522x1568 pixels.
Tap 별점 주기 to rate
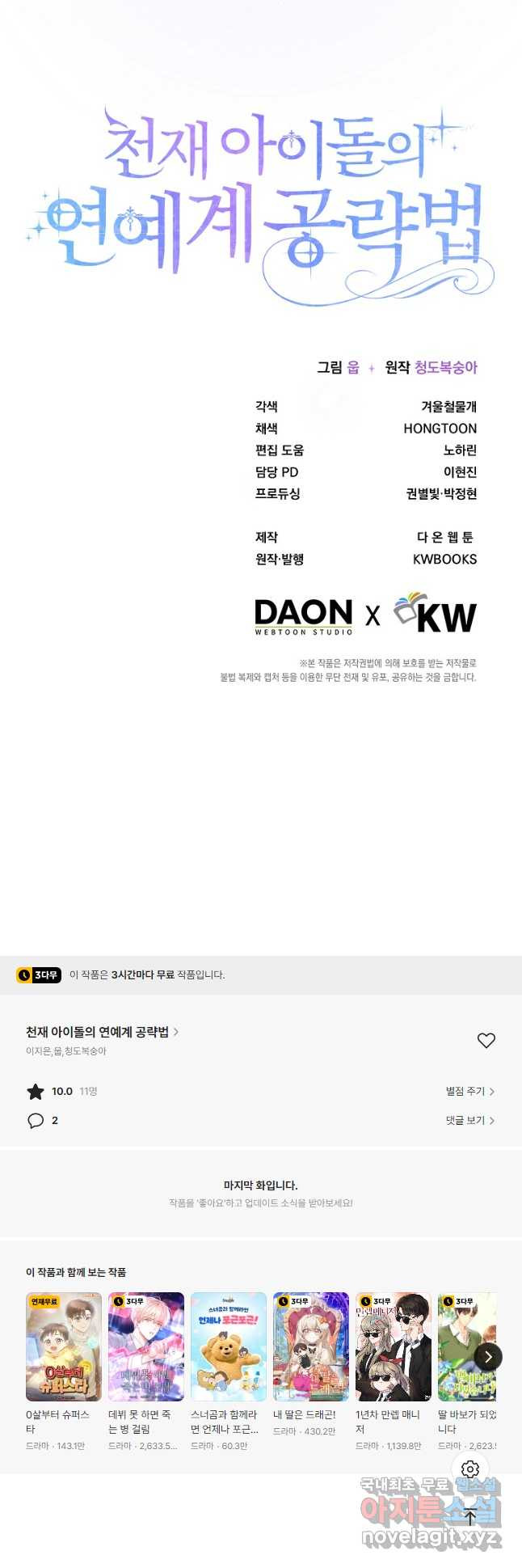pyautogui.click(x=469, y=1091)
